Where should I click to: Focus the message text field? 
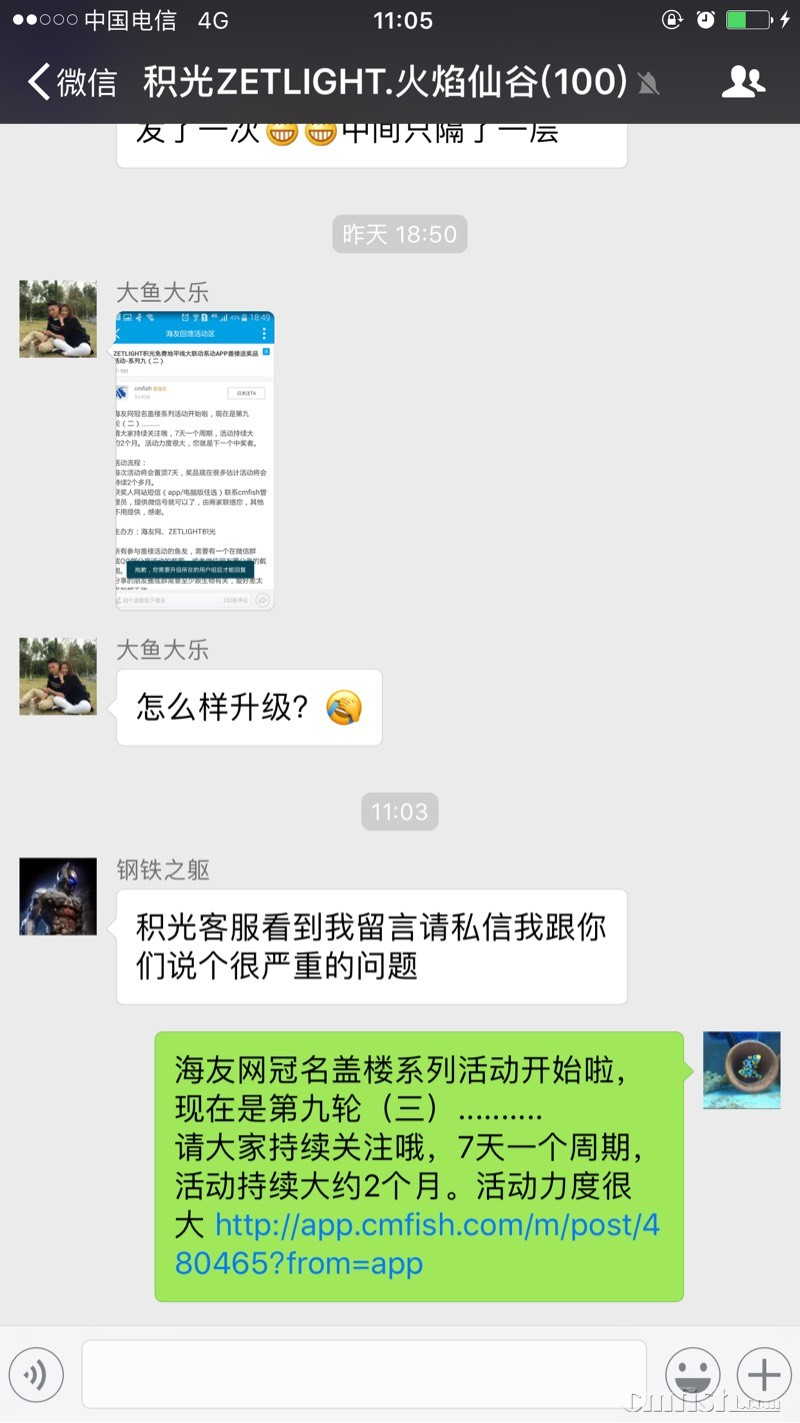pyautogui.click(x=364, y=1374)
